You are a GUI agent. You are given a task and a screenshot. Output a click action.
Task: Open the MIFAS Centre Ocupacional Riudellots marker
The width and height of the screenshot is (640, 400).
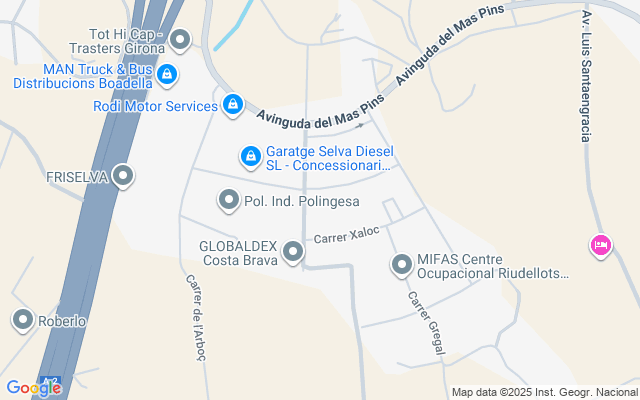point(401,265)
